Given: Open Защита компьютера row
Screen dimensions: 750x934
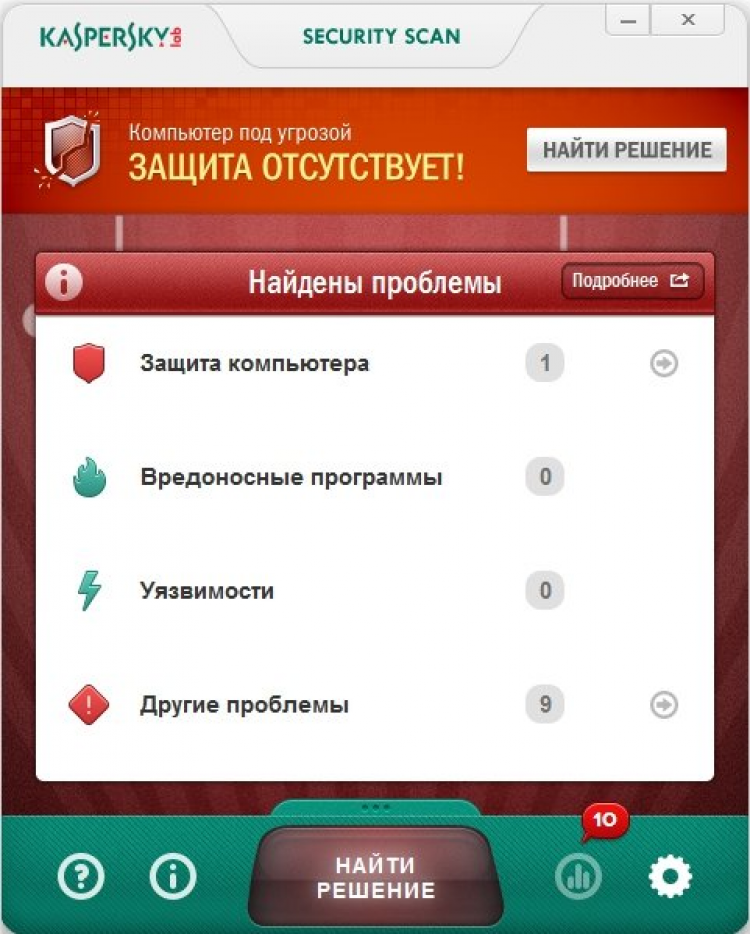Looking at the screenshot, I should pyautogui.click(x=254, y=363).
